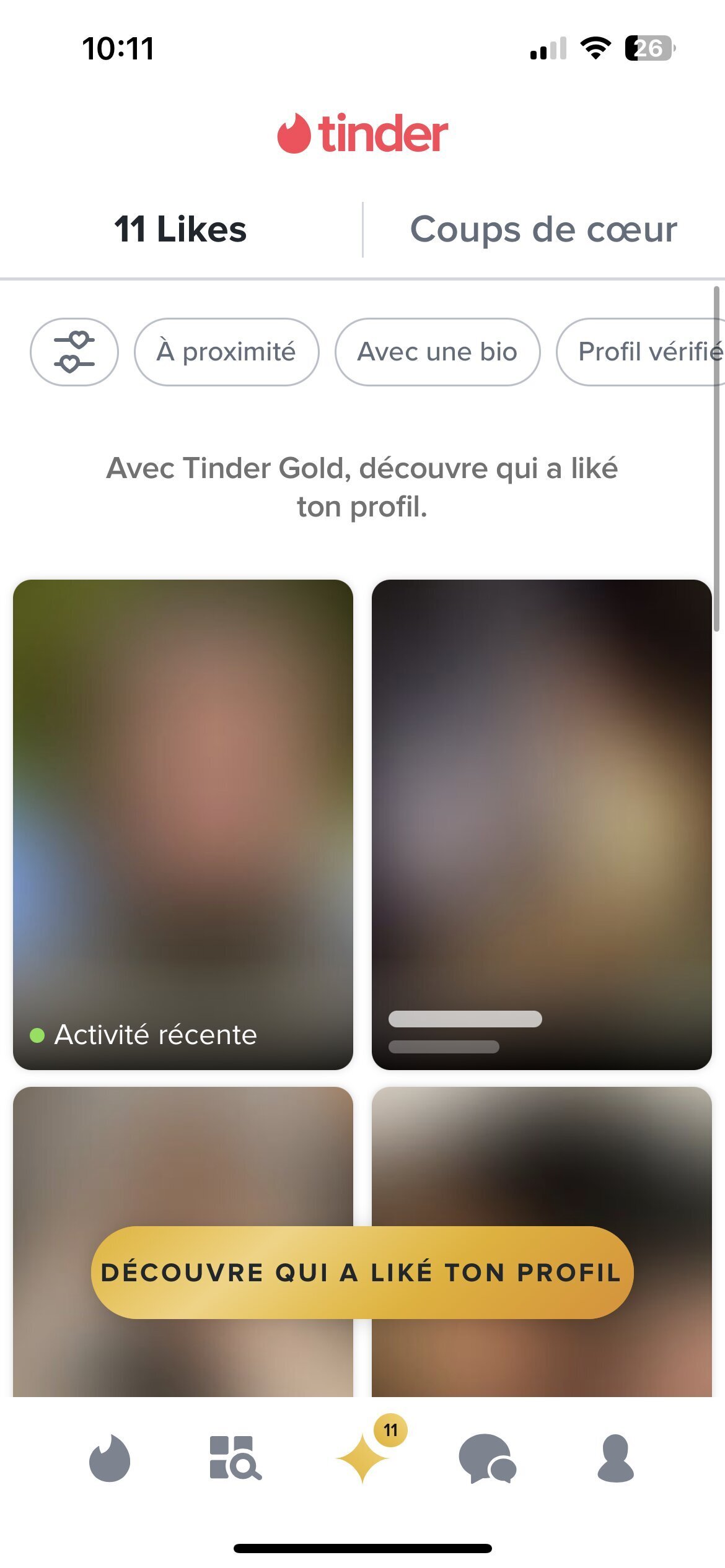Apply the À proximité filter chip
Viewport: 725px width, 1568px height.
(226, 352)
